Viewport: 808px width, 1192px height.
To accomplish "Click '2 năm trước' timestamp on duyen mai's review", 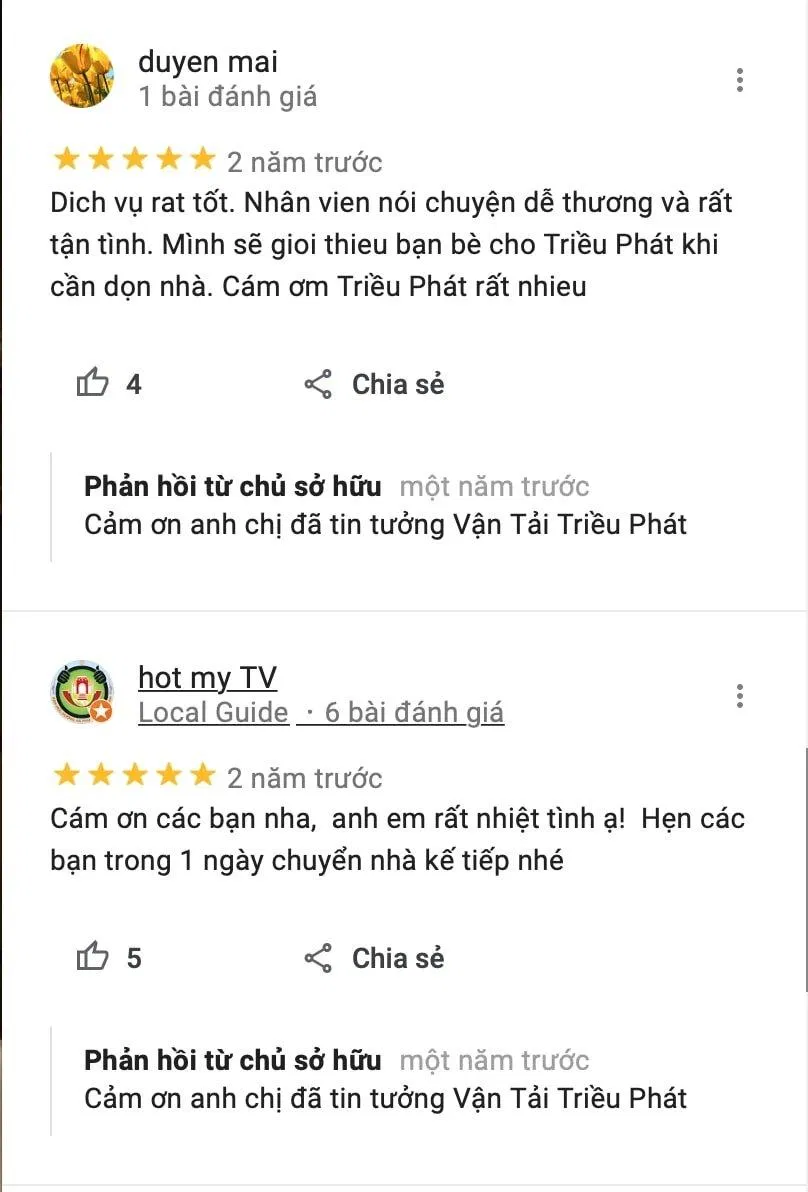I will click(x=306, y=161).
